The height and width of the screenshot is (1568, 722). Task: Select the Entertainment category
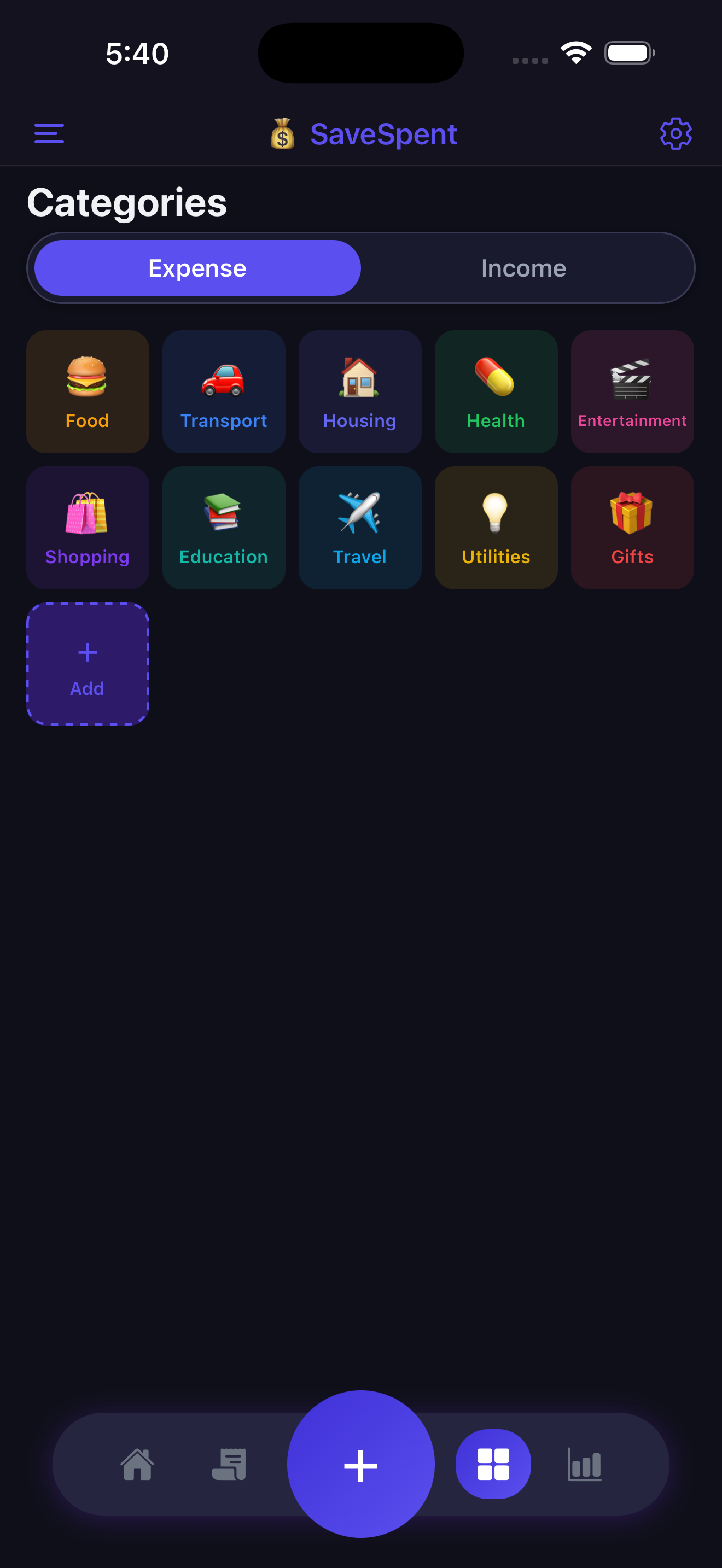click(x=631, y=391)
